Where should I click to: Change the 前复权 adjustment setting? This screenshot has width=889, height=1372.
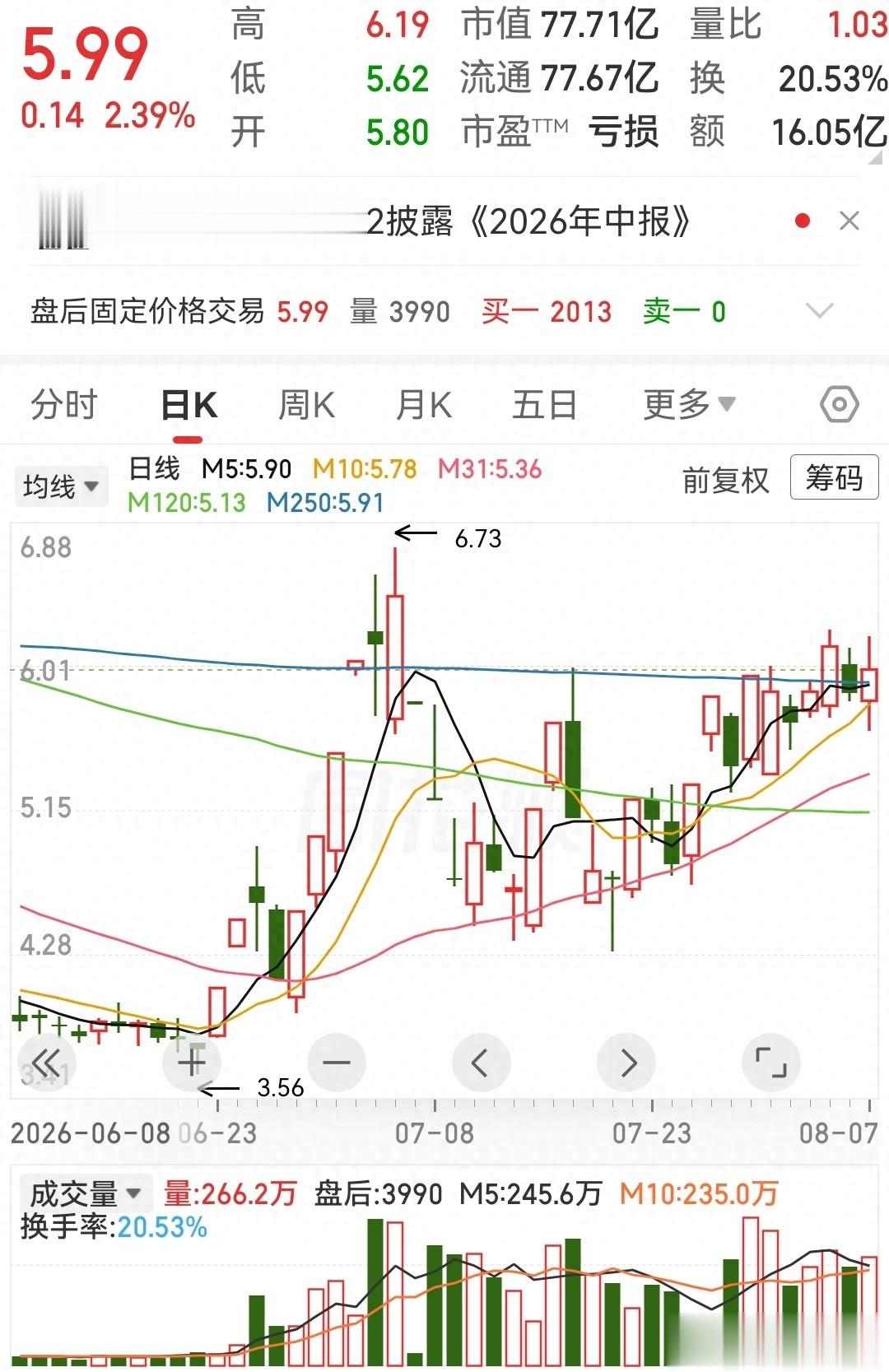point(725,480)
